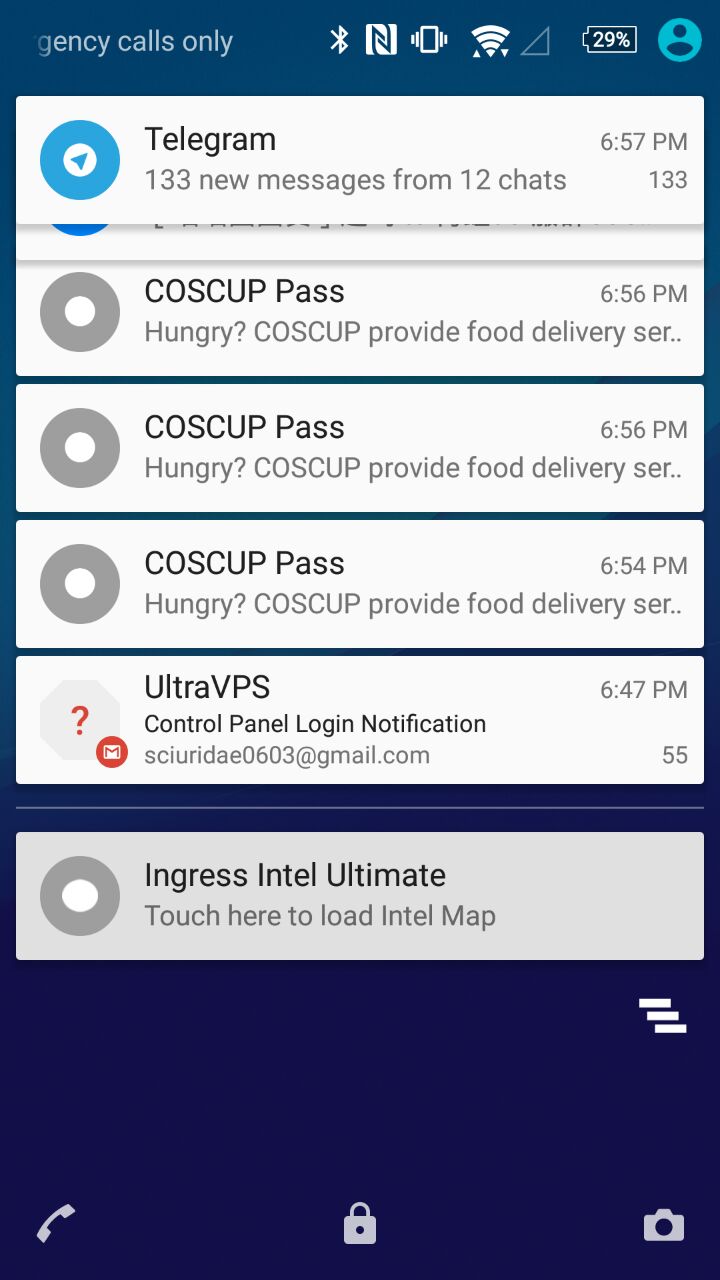Tap the phone shortcut icon
This screenshot has height=1280, width=720.
coord(56,1223)
